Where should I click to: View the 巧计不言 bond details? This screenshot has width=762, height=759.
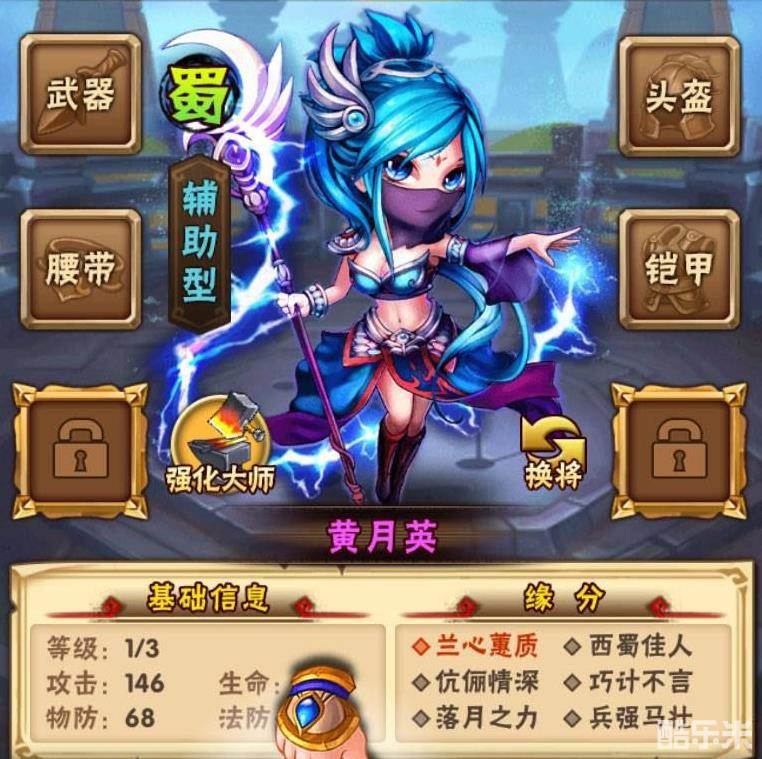tap(628, 682)
